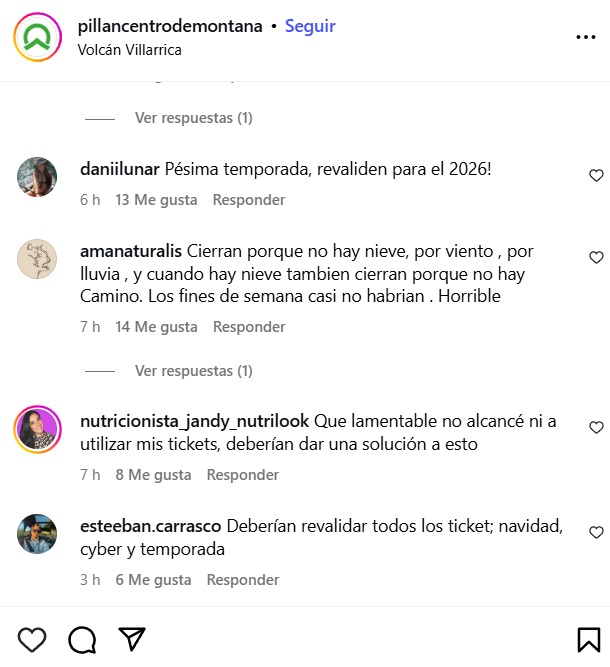The image size is (610, 667).
Task: Open pillancentrodemontana profile picture
Action: [37, 38]
